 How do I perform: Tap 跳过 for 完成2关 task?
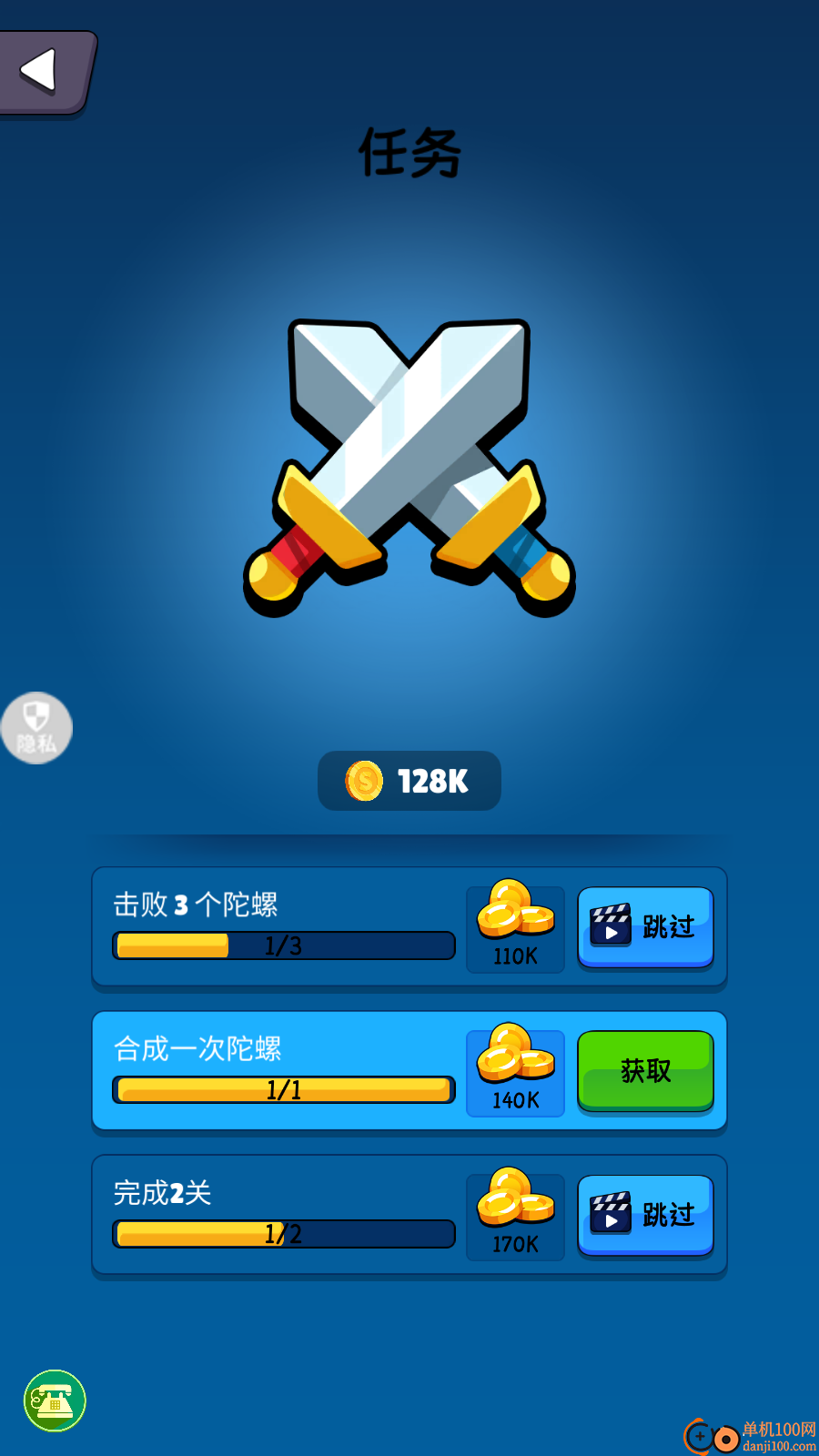click(x=645, y=1214)
